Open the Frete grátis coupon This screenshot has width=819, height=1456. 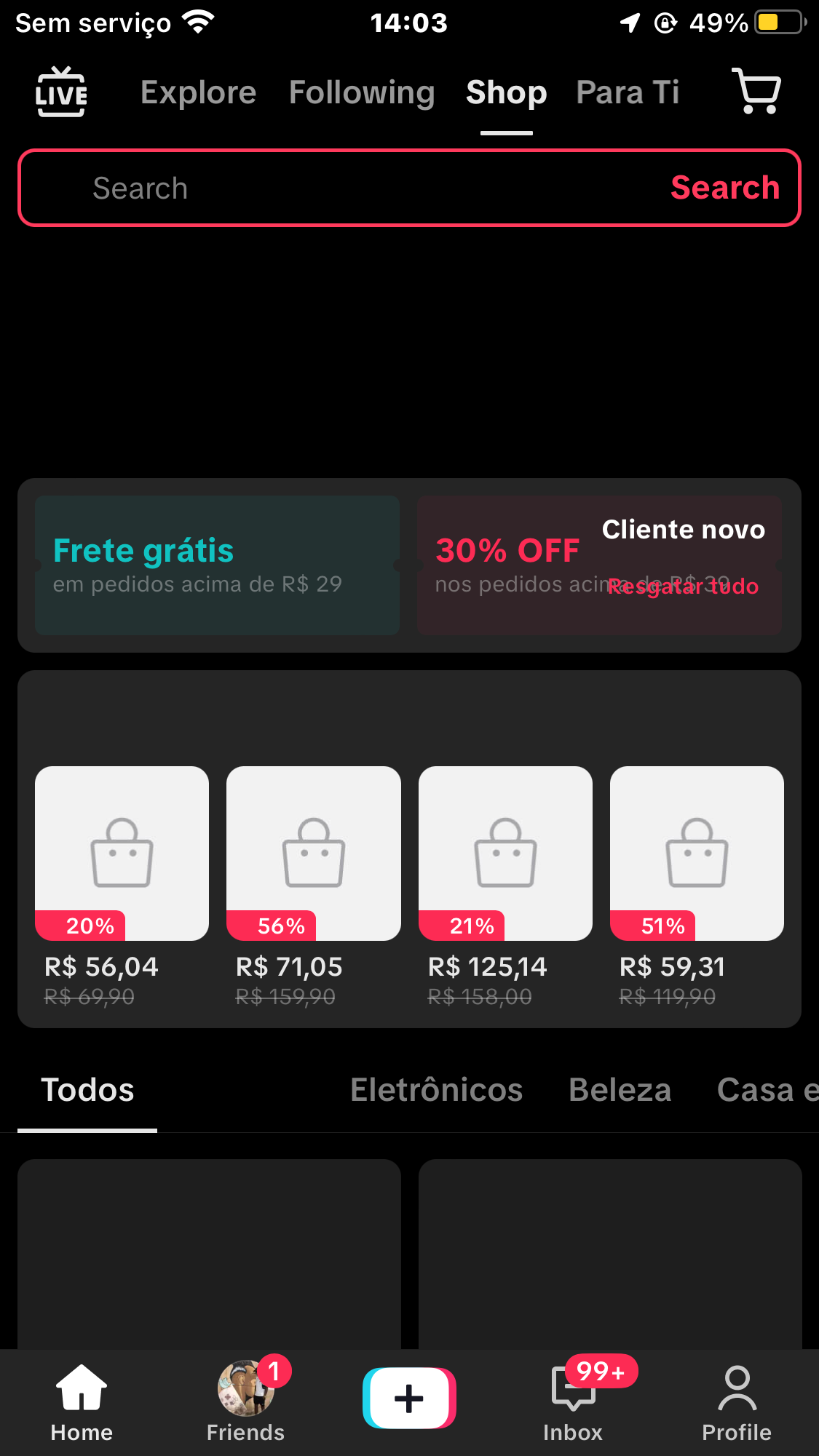[x=217, y=565]
